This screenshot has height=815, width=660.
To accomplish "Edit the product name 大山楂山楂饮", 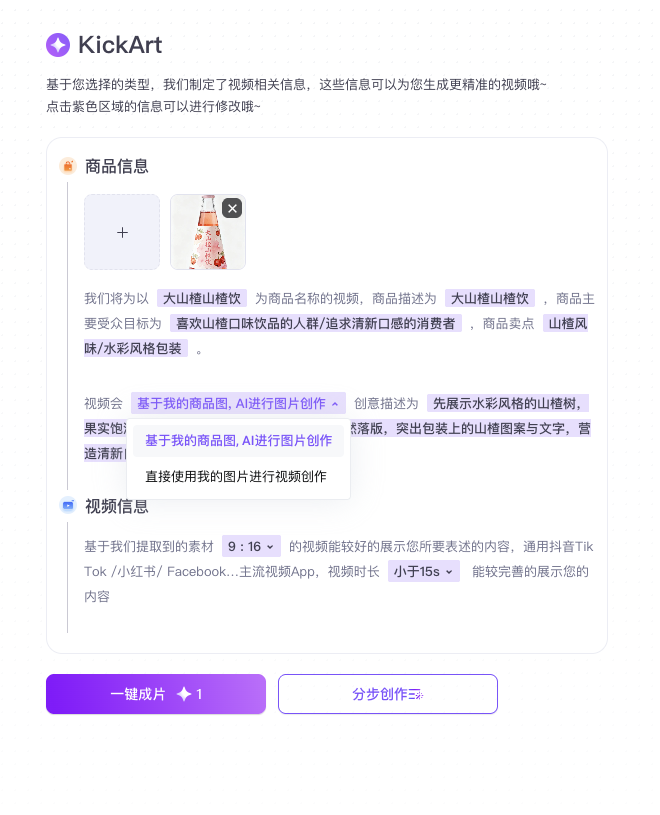I will [x=202, y=298].
